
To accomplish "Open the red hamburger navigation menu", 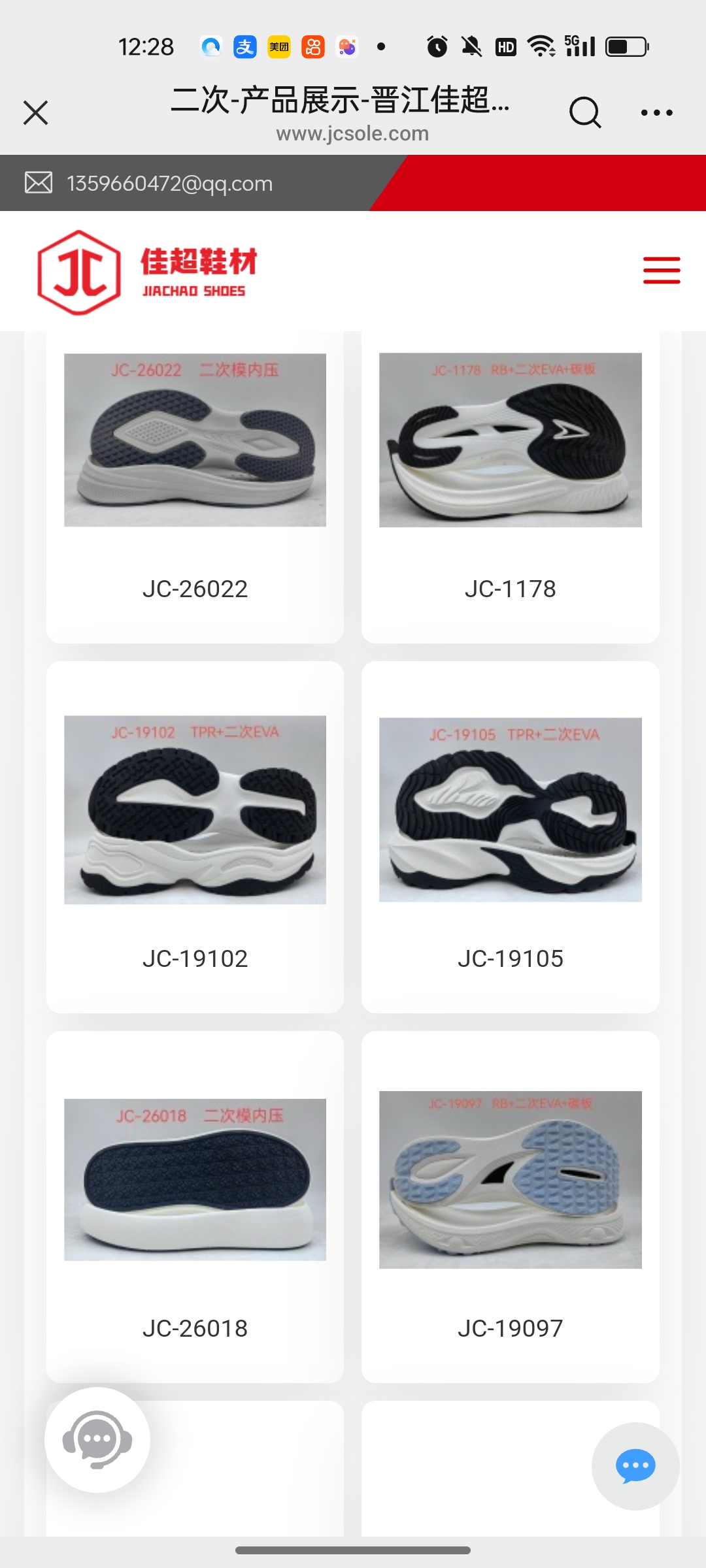I will tap(661, 270).
